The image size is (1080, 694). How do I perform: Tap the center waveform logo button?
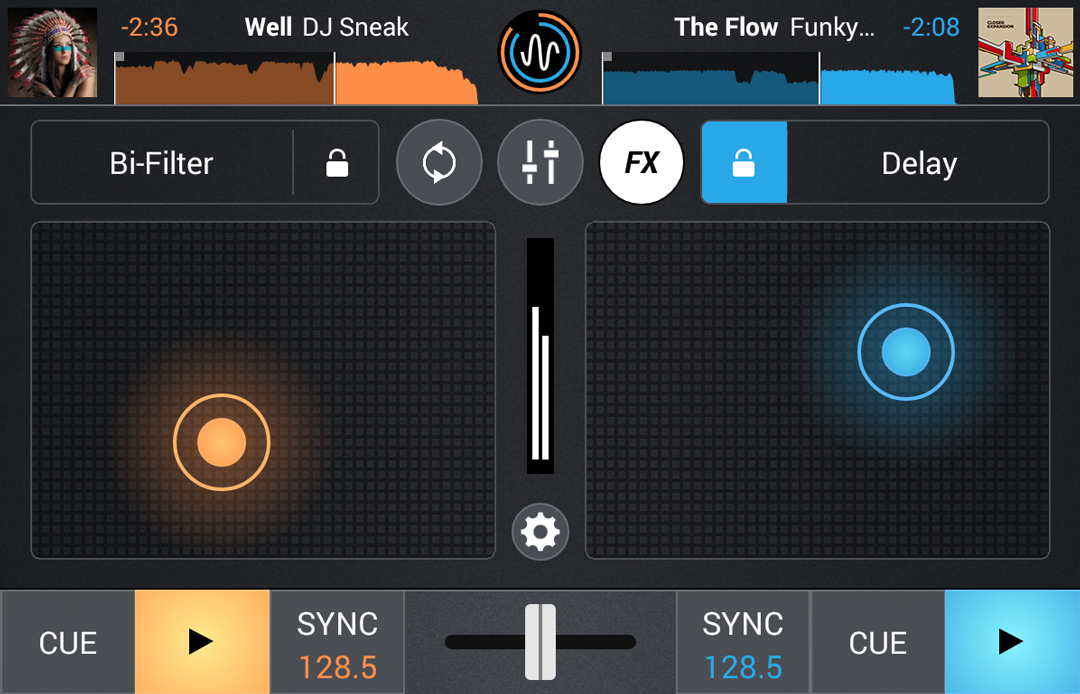tap(540, 50)
